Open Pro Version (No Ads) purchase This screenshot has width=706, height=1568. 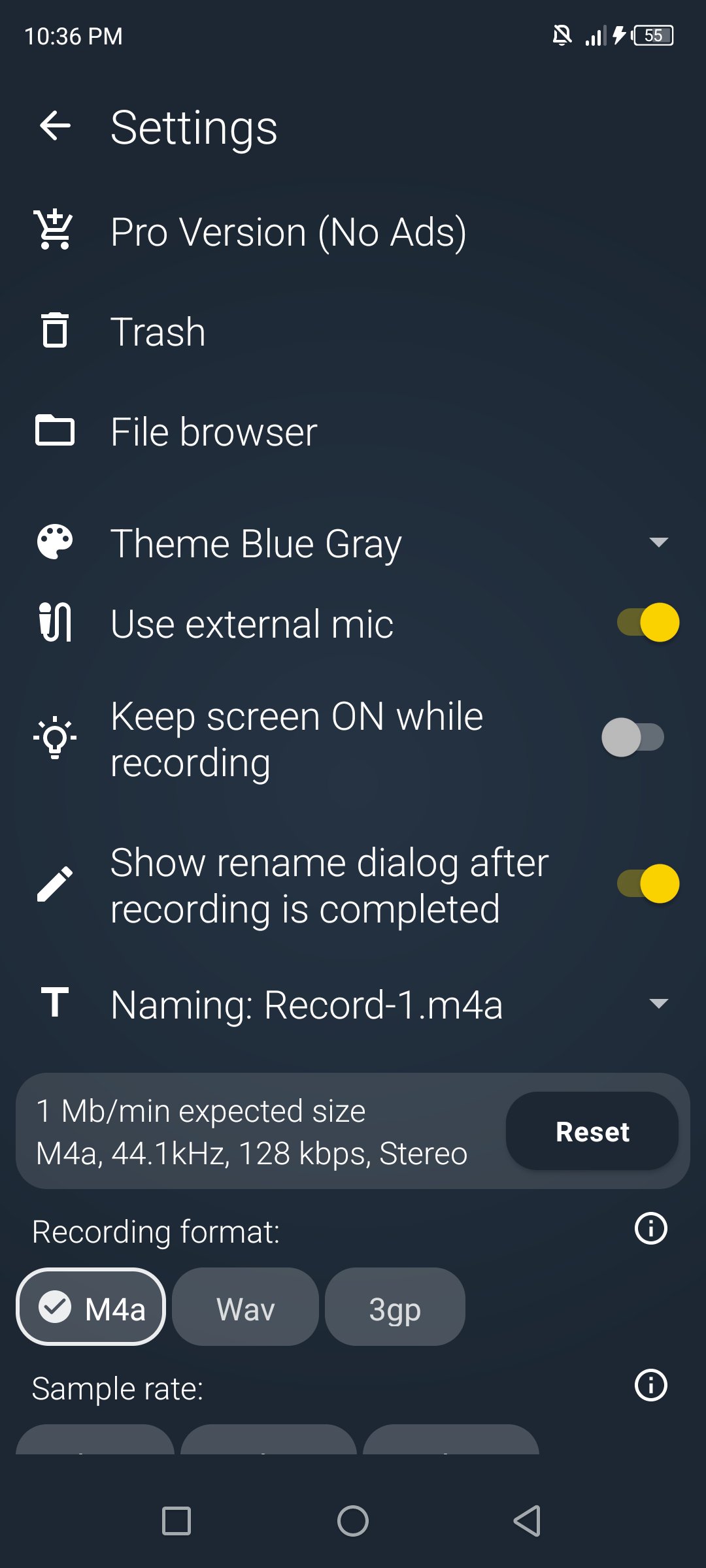coord(288,232)
